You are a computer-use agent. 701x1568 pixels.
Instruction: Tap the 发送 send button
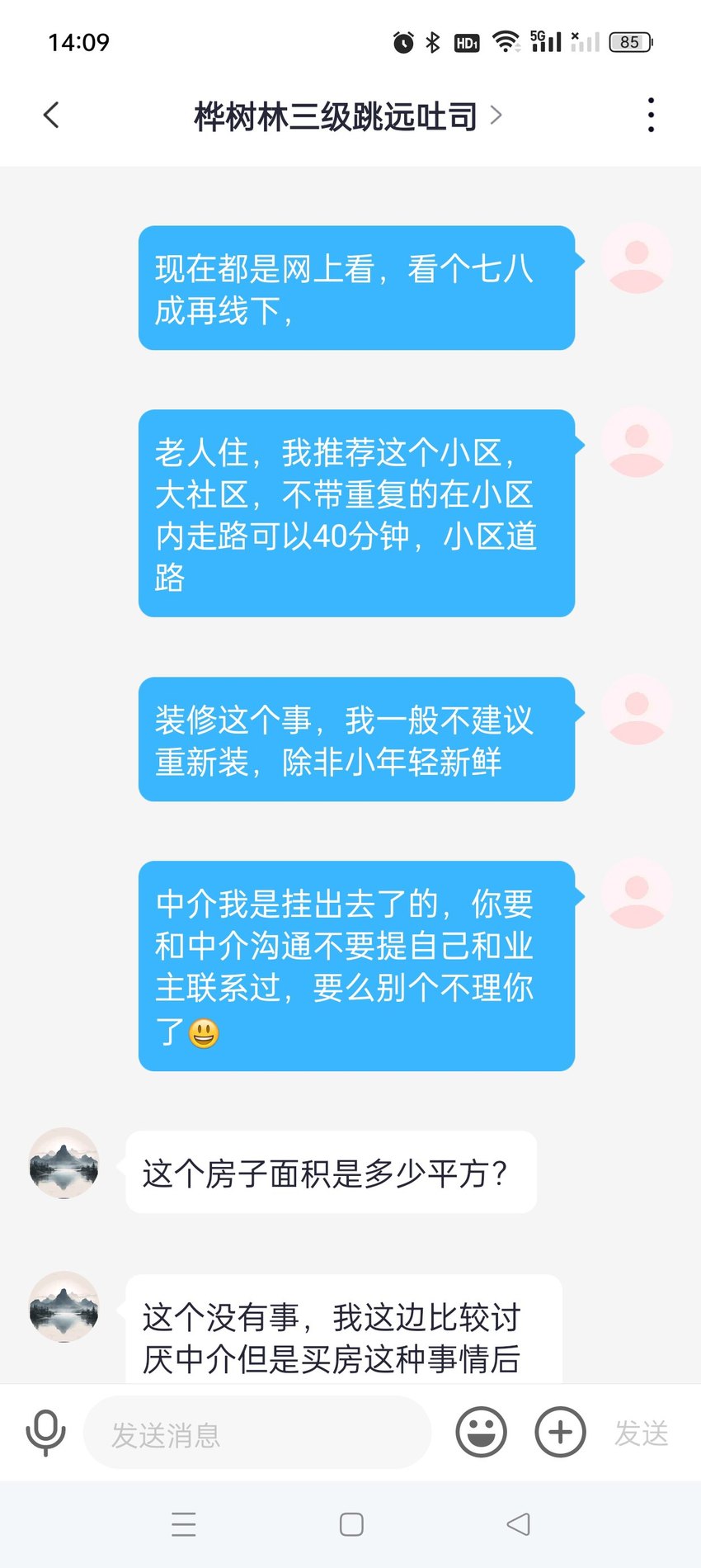pyautogui.click(x=642, y=1433)
